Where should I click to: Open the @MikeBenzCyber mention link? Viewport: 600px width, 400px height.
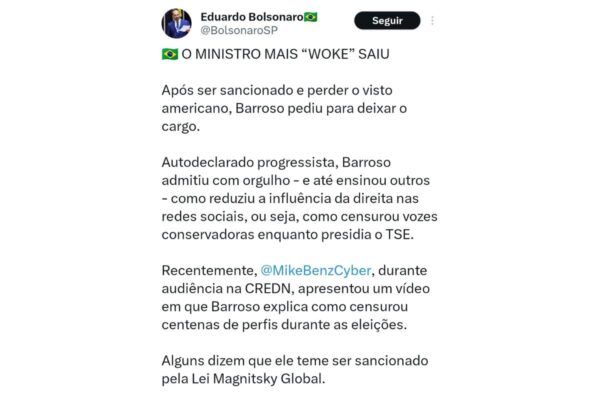(x=313, y=270)
